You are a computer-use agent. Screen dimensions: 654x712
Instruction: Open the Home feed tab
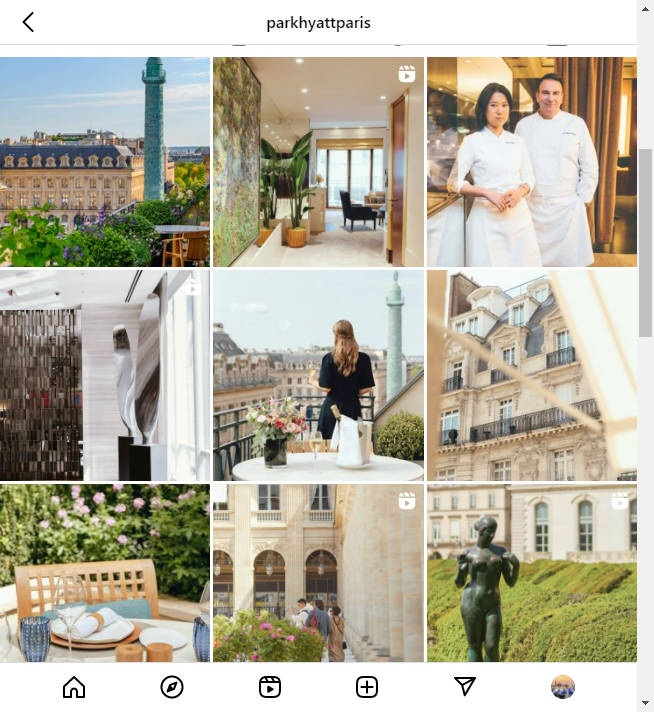point(74,687)
